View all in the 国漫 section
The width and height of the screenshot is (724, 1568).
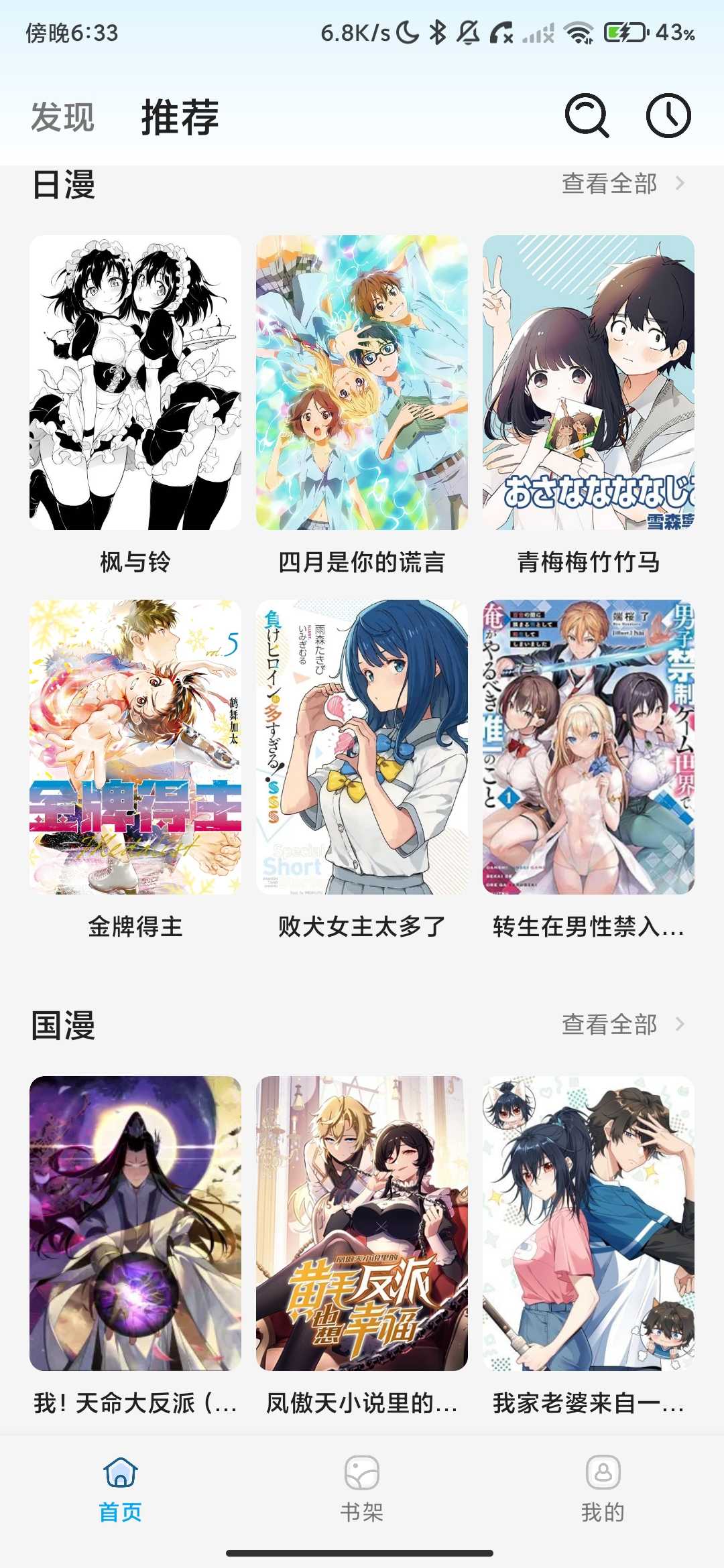click(623, 1025)
